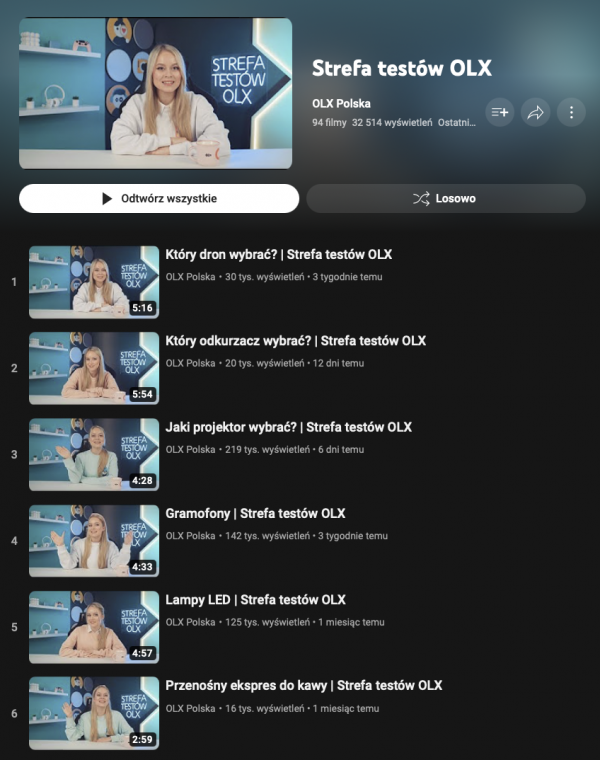Open the playlist cover thumbnail

(x=155, y=93)
